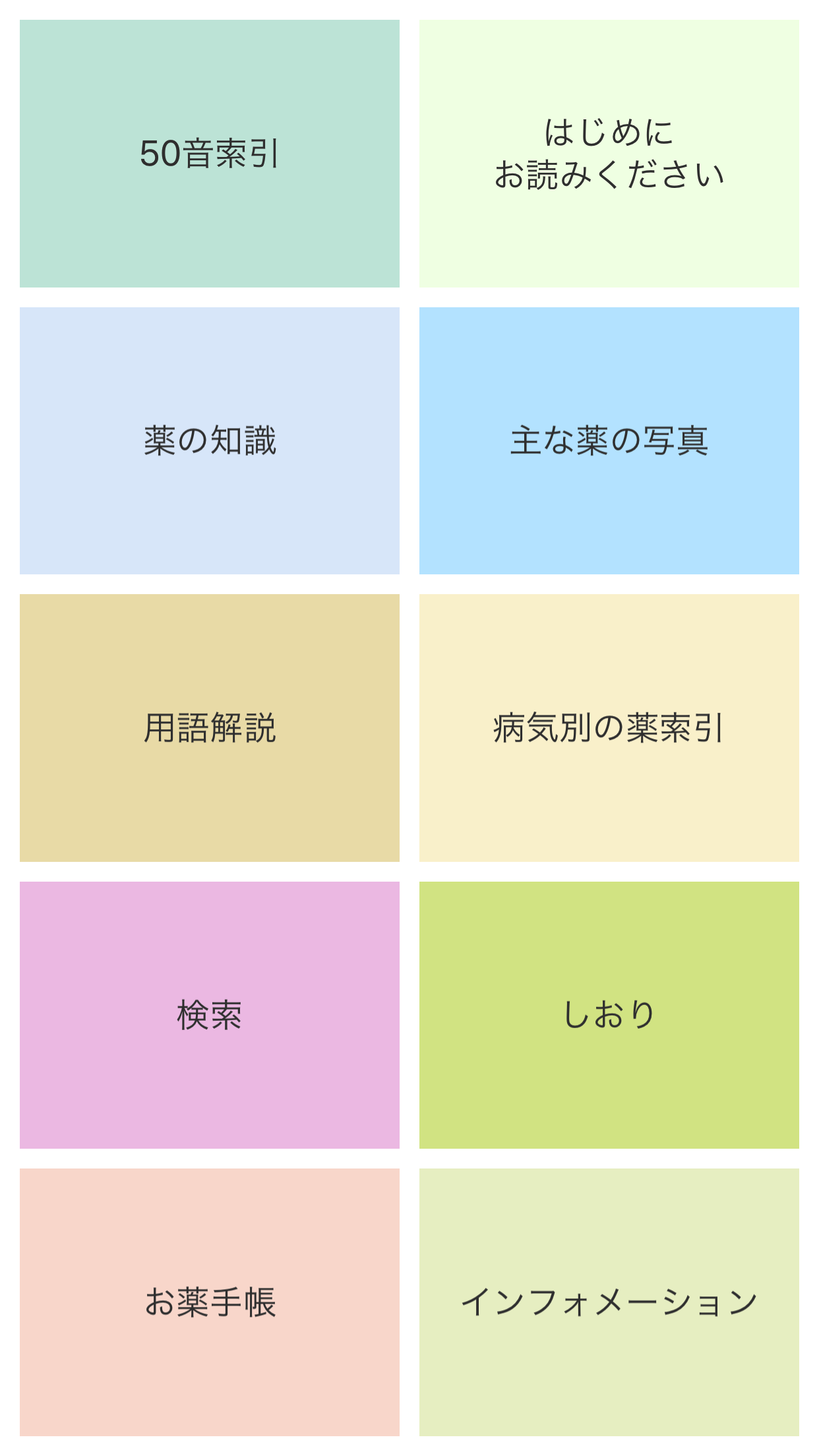
Task: View 主な薬の写真
Action: click(609, 440)
